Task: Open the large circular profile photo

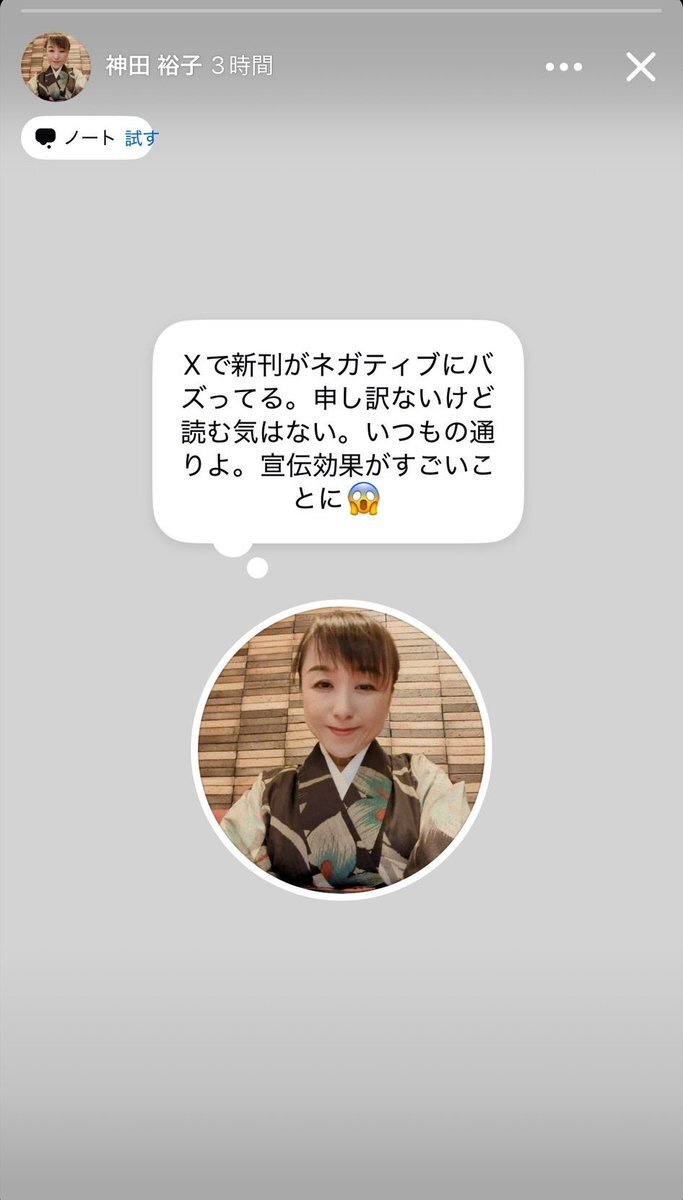Action: click(341, 749)
